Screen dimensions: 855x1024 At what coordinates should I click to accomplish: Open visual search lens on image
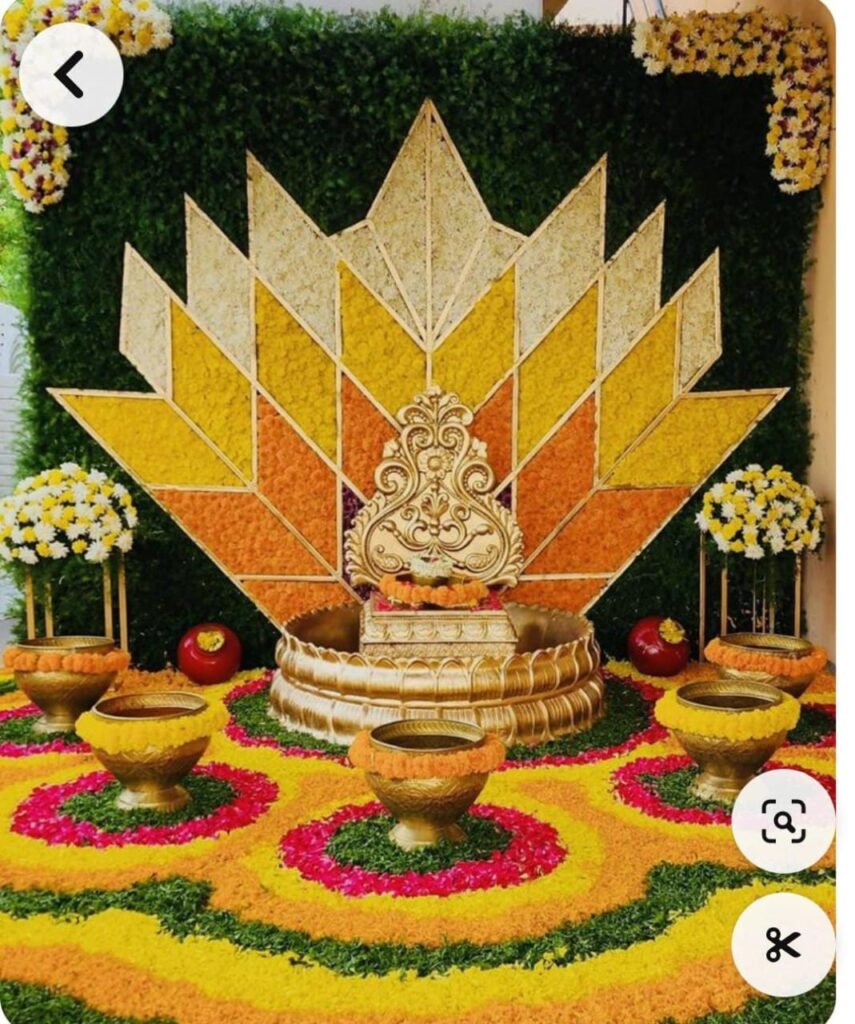click(783, 821)
